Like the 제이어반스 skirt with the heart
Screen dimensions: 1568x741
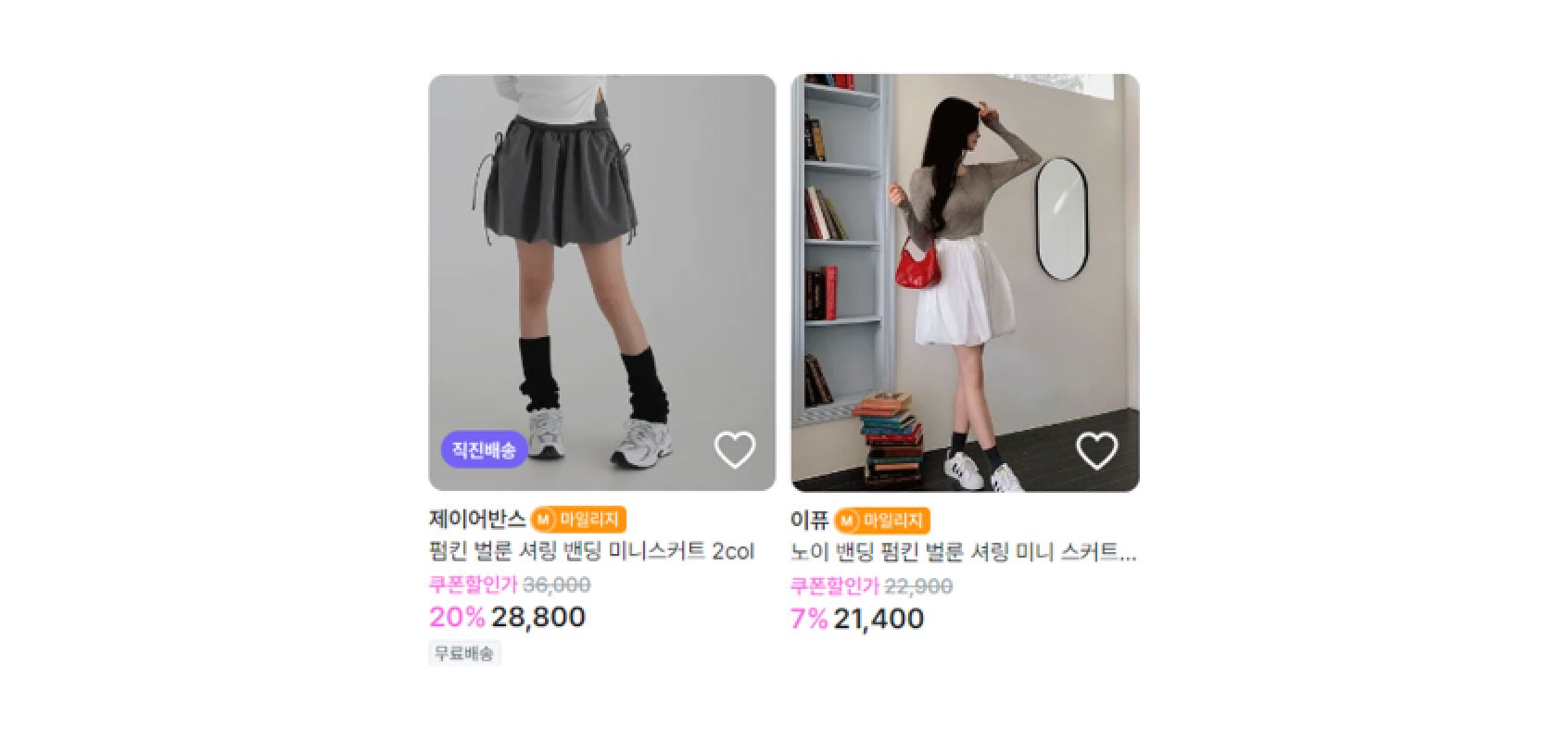point(735,450)
